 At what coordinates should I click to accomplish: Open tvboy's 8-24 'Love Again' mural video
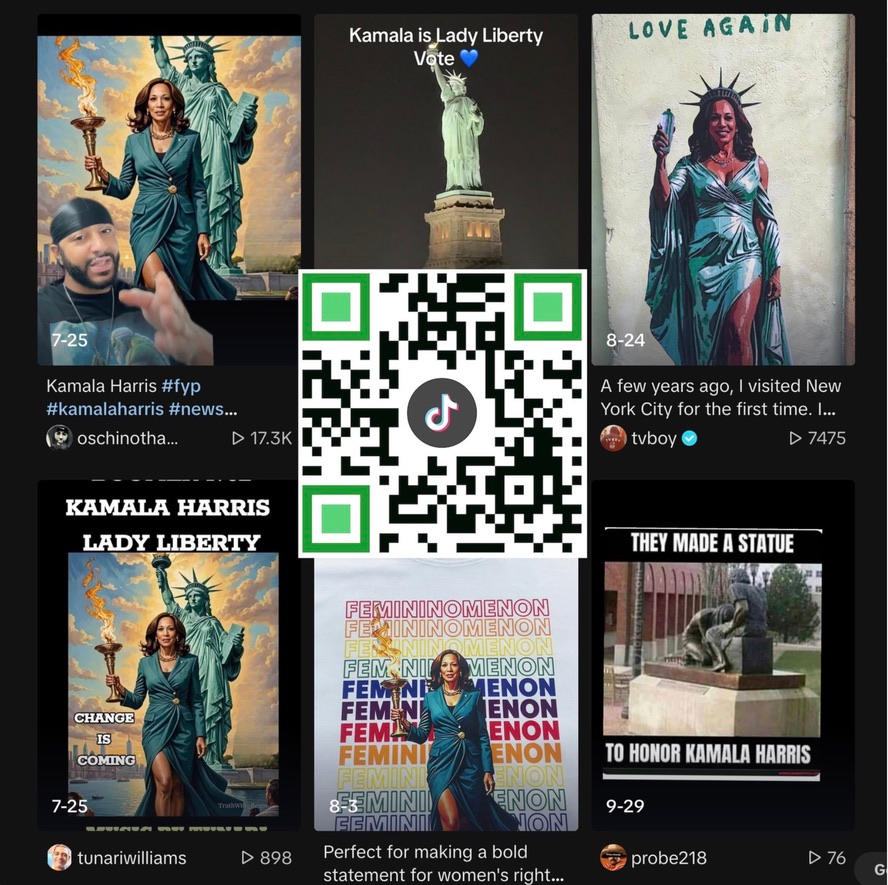click(x=722, y=190)
